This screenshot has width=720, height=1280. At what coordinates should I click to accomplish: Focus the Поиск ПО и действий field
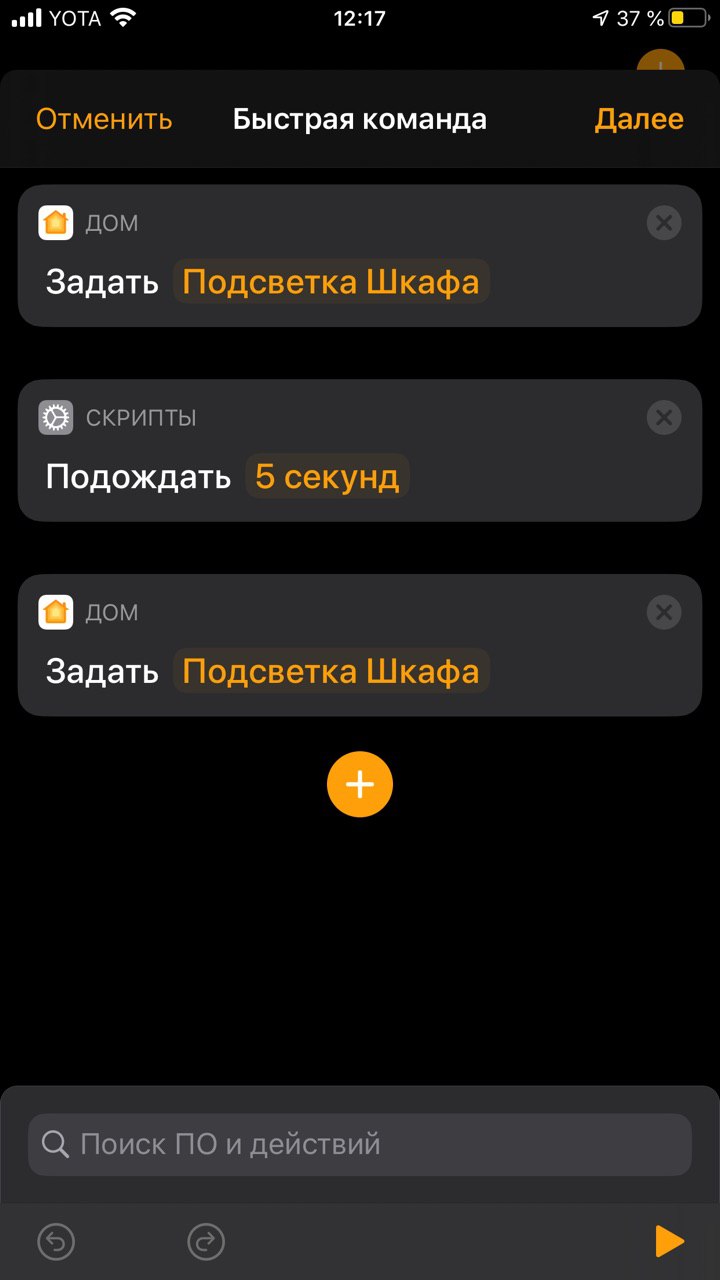click(x=360, y=1144)
